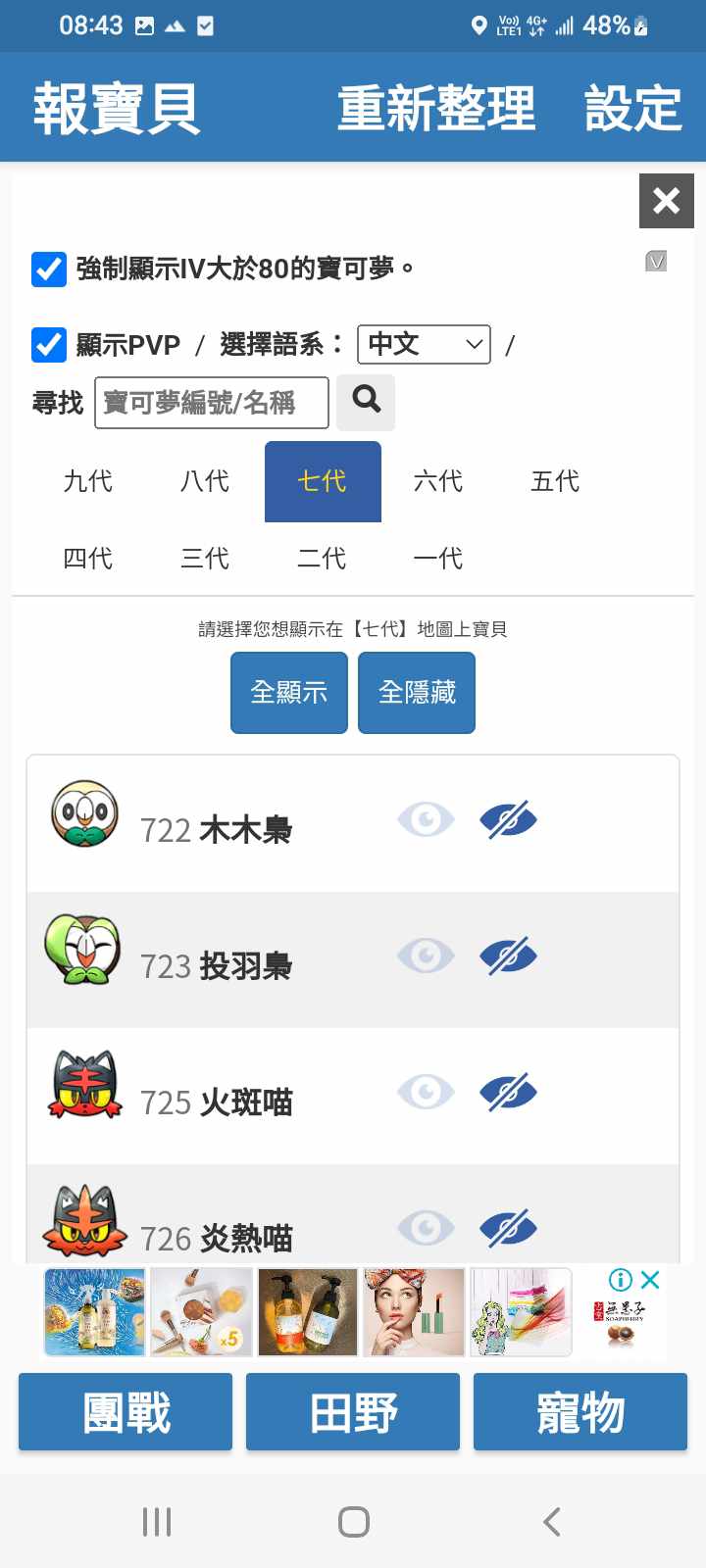Open the 田野 section
The image size is (706, 1568).
tap(353, 1412)
